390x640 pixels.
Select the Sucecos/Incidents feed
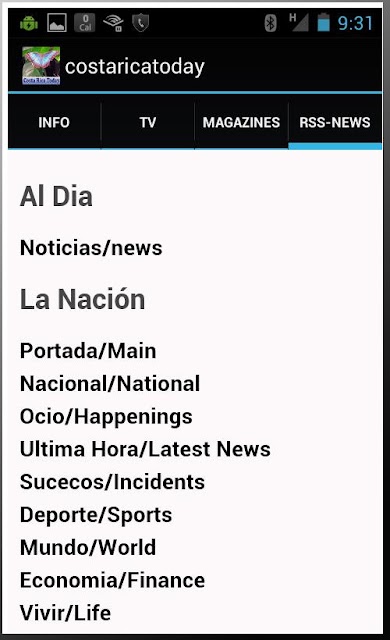[x=112, y=482]
